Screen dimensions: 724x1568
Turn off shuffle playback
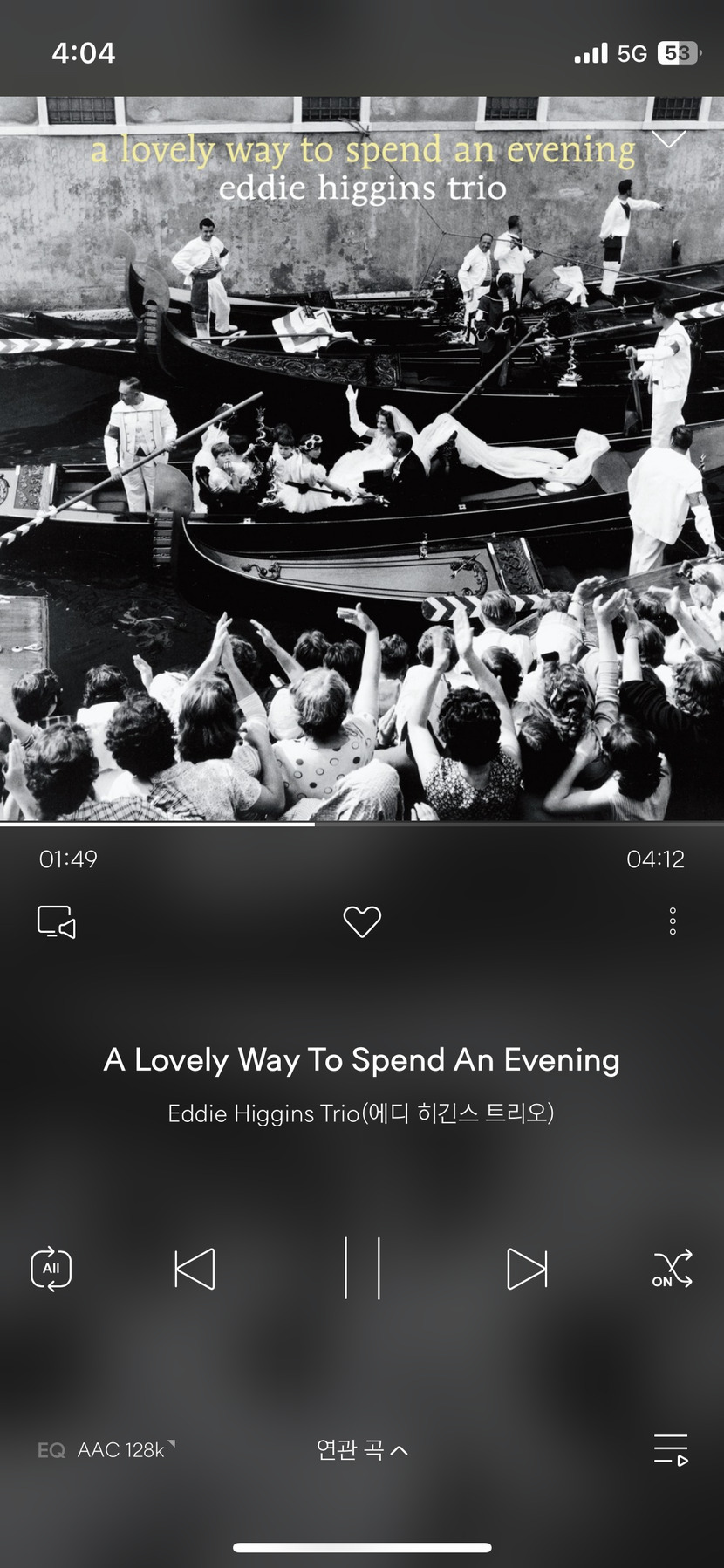coord(673,1269)
